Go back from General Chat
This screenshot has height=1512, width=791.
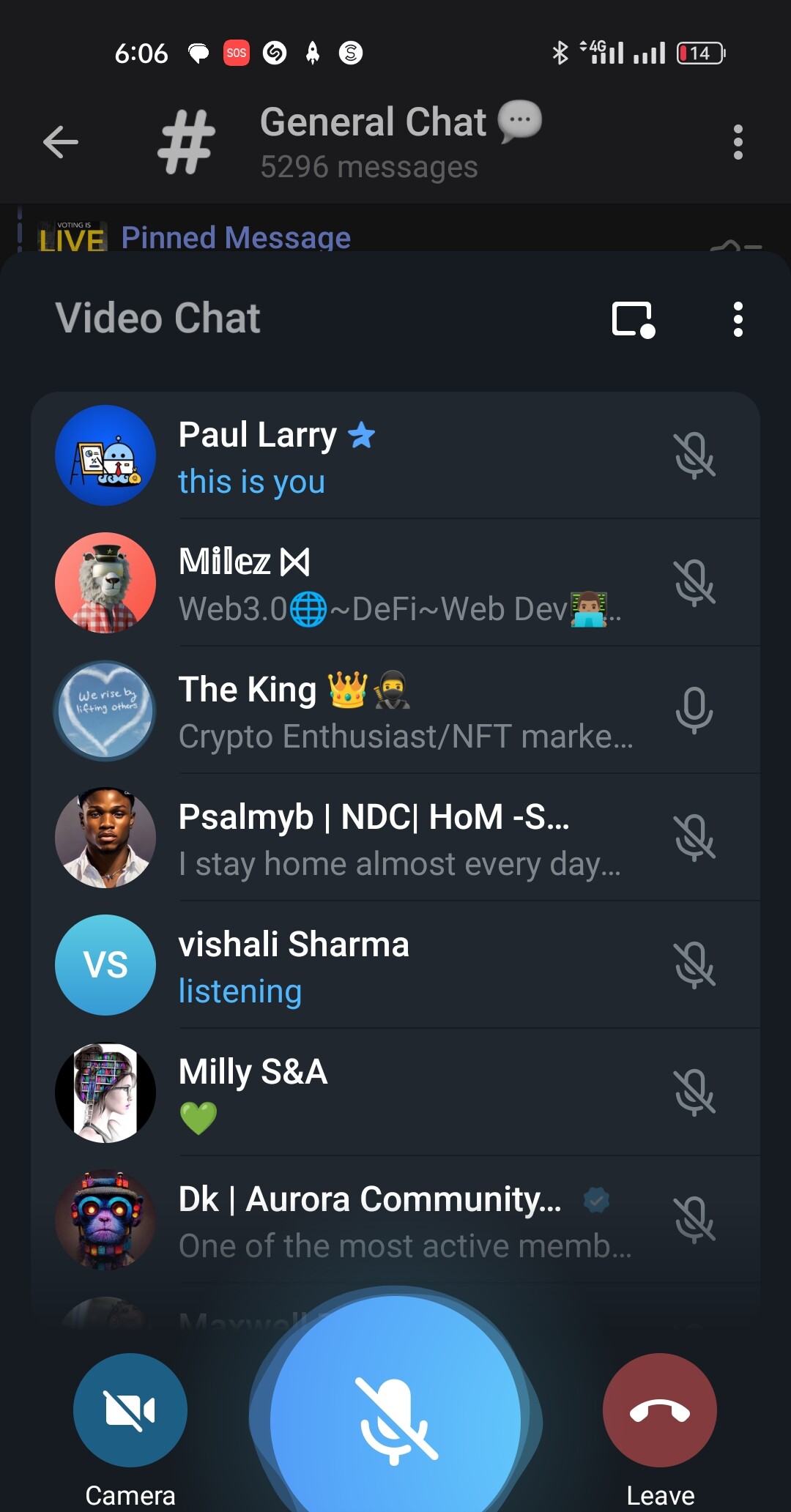point(61,142)
